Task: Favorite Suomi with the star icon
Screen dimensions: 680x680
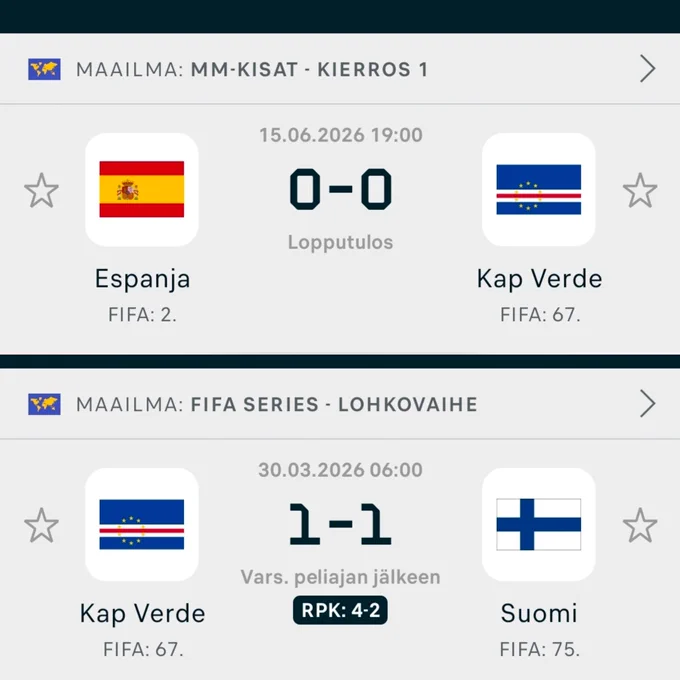Action: (640, 525)
